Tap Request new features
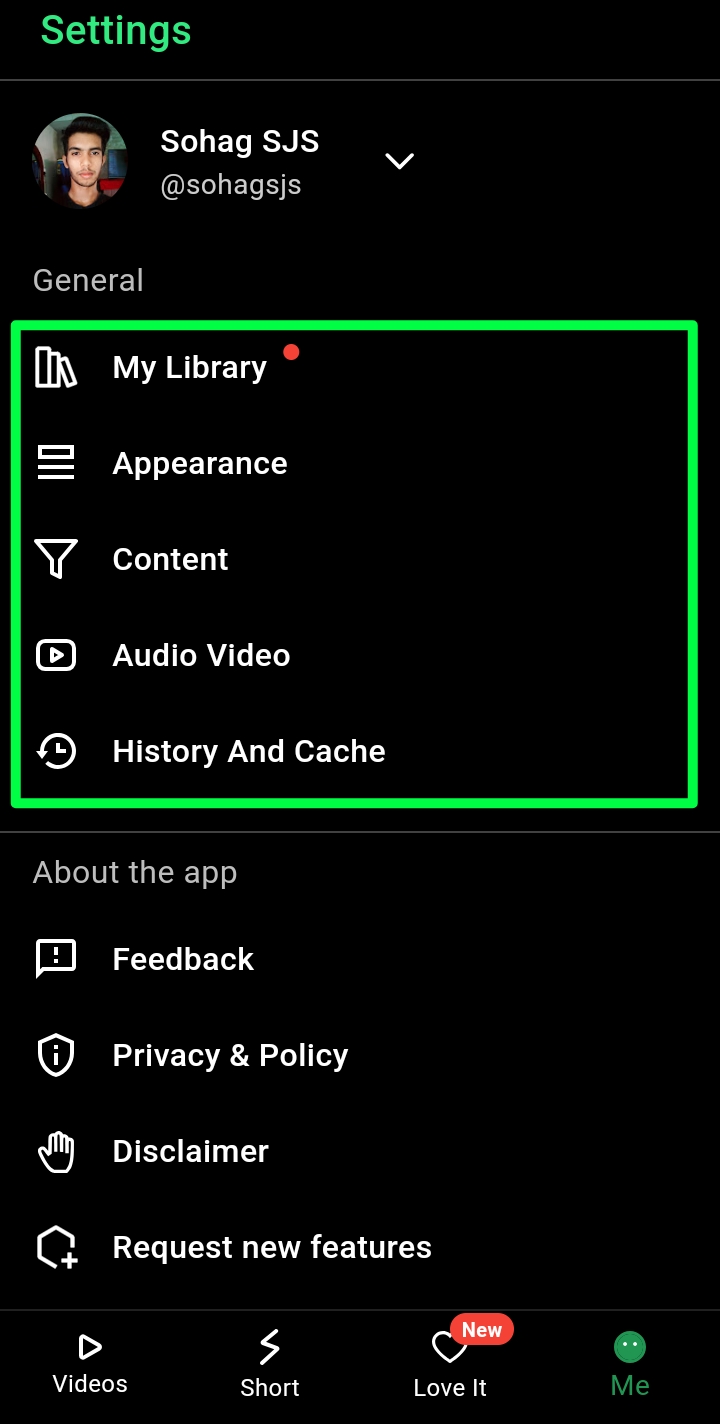This screenshot has height=1424, width=720. pos(272,1247)
